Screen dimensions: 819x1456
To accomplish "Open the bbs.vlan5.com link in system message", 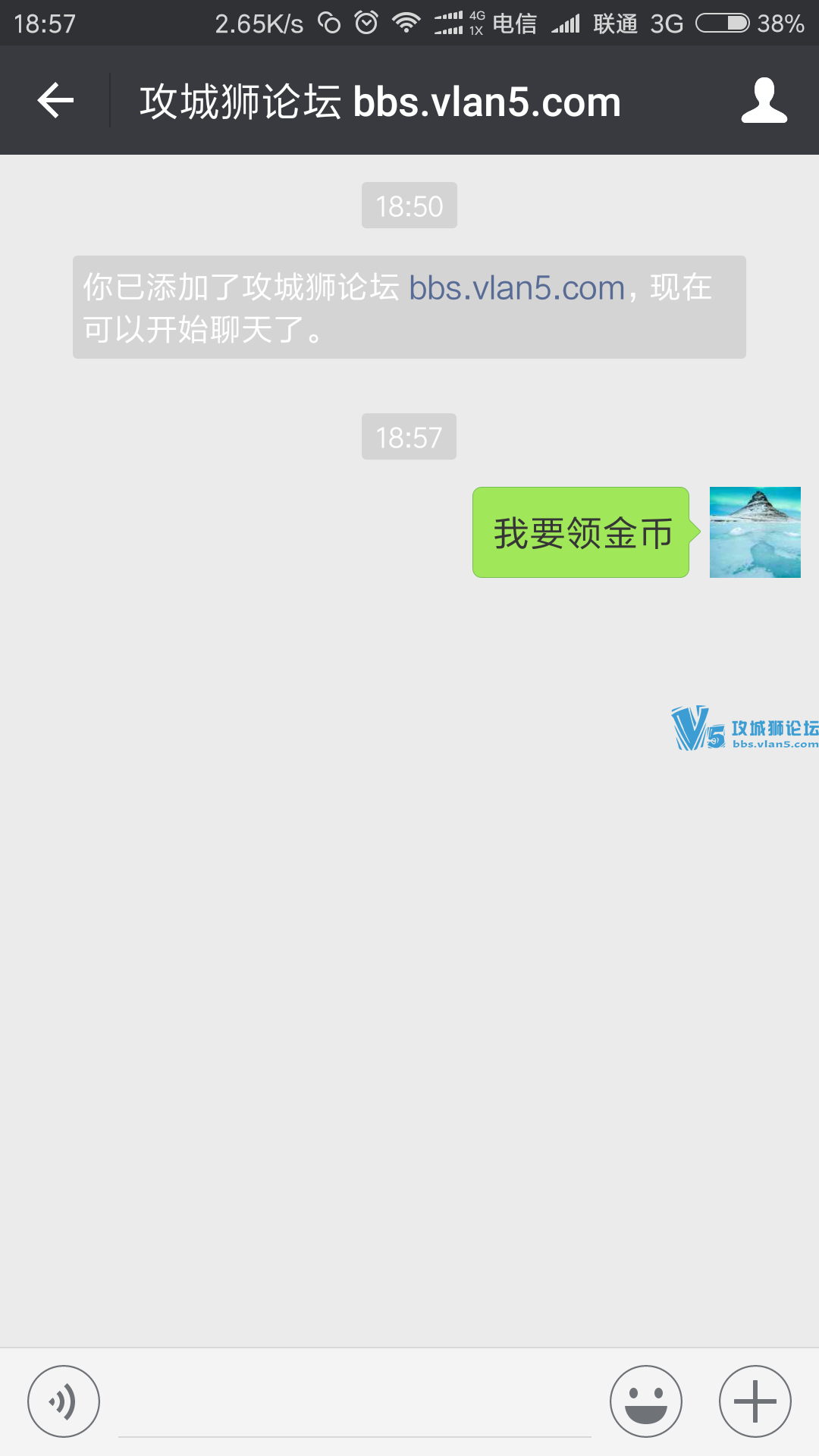I will pos(516,288).
